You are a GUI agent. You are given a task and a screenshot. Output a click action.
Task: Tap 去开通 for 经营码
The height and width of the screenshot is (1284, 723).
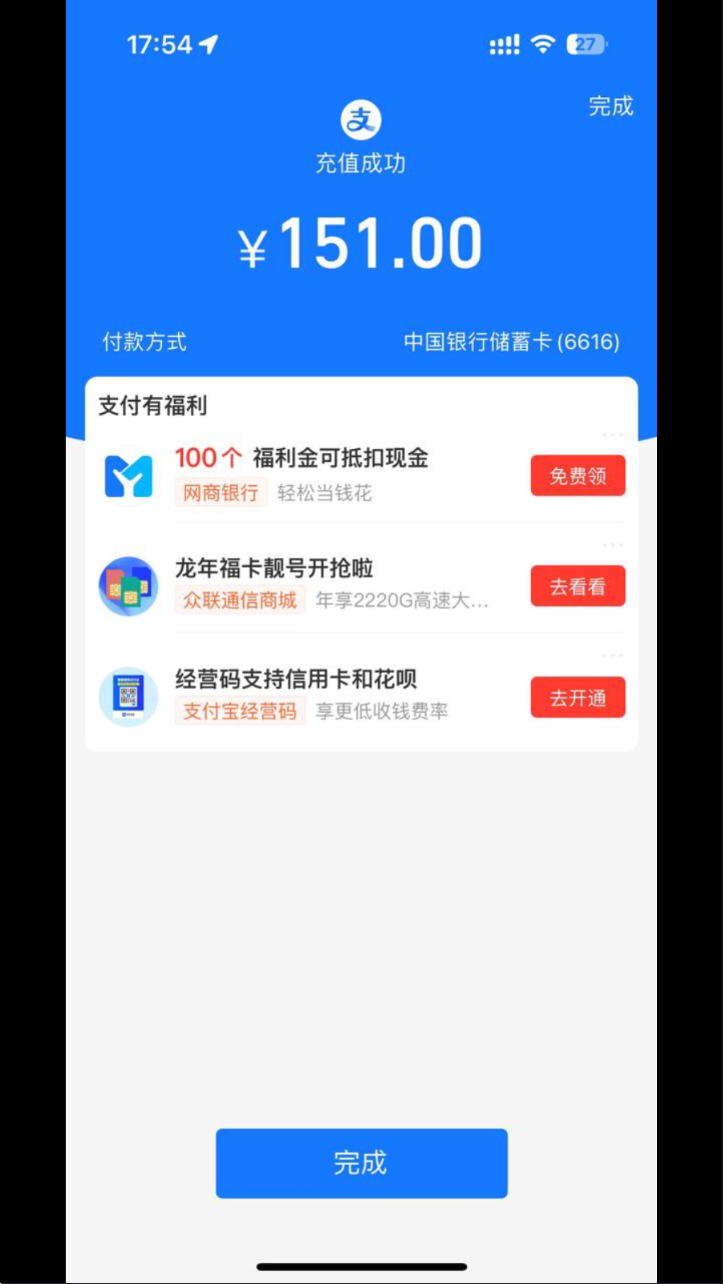[577, 697]
